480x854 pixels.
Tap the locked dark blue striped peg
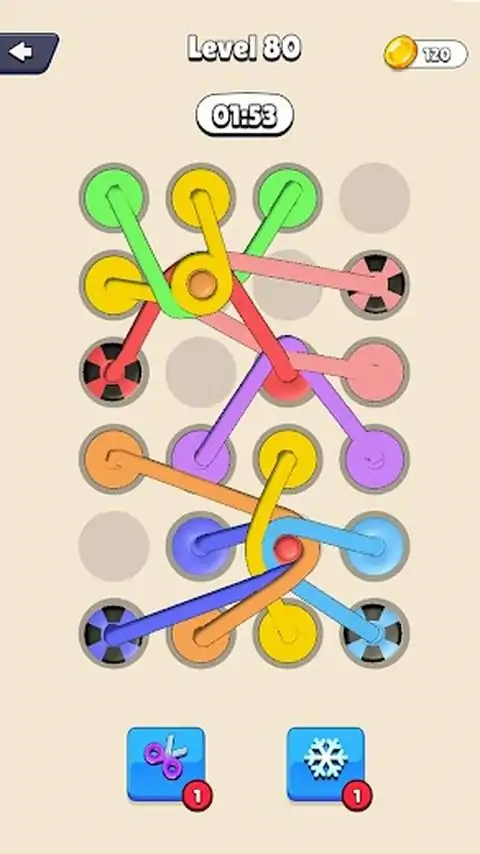tap(113, 633)
